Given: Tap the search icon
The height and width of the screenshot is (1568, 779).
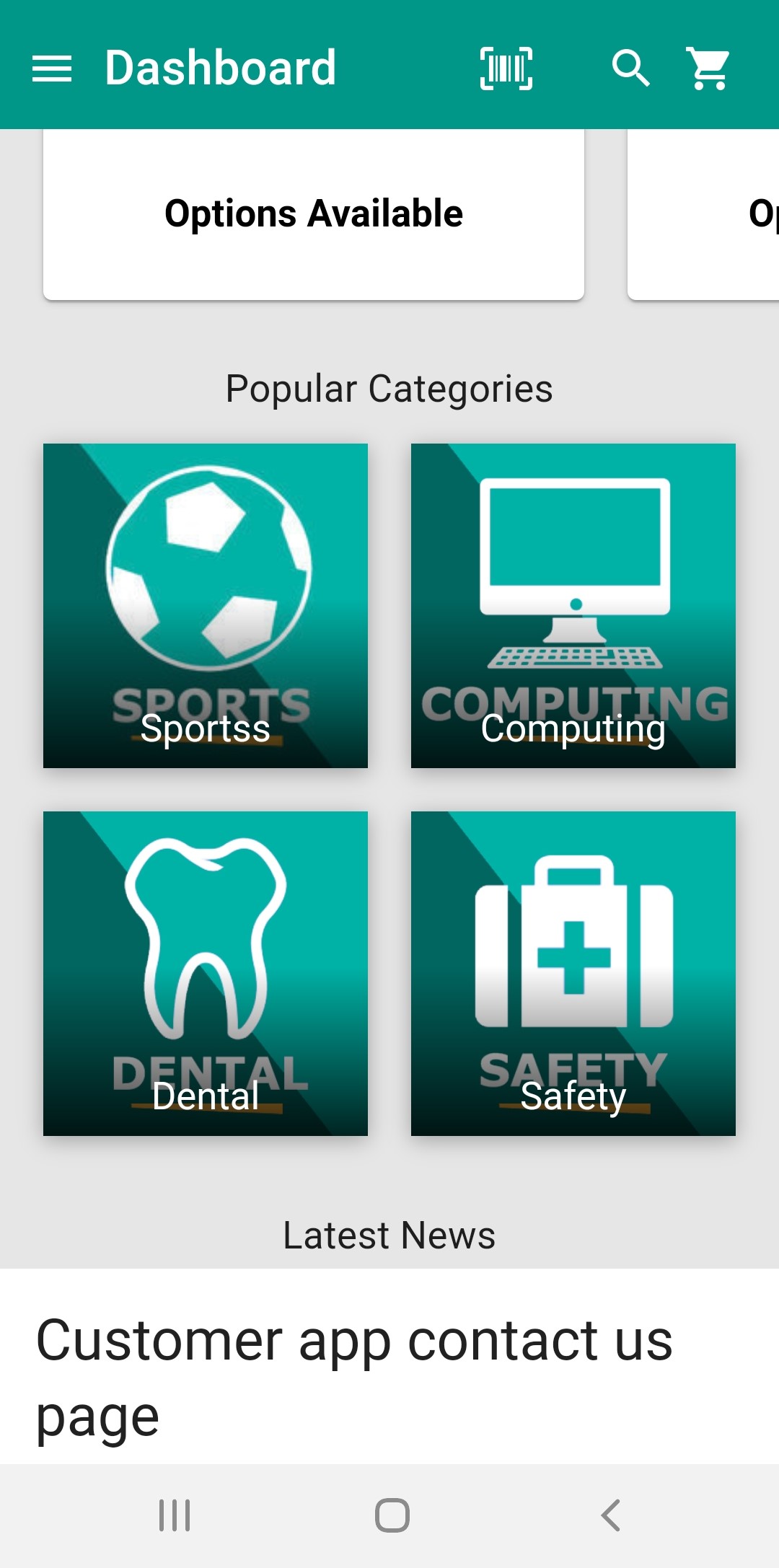Looking at the screenshot, I should 630,69.
